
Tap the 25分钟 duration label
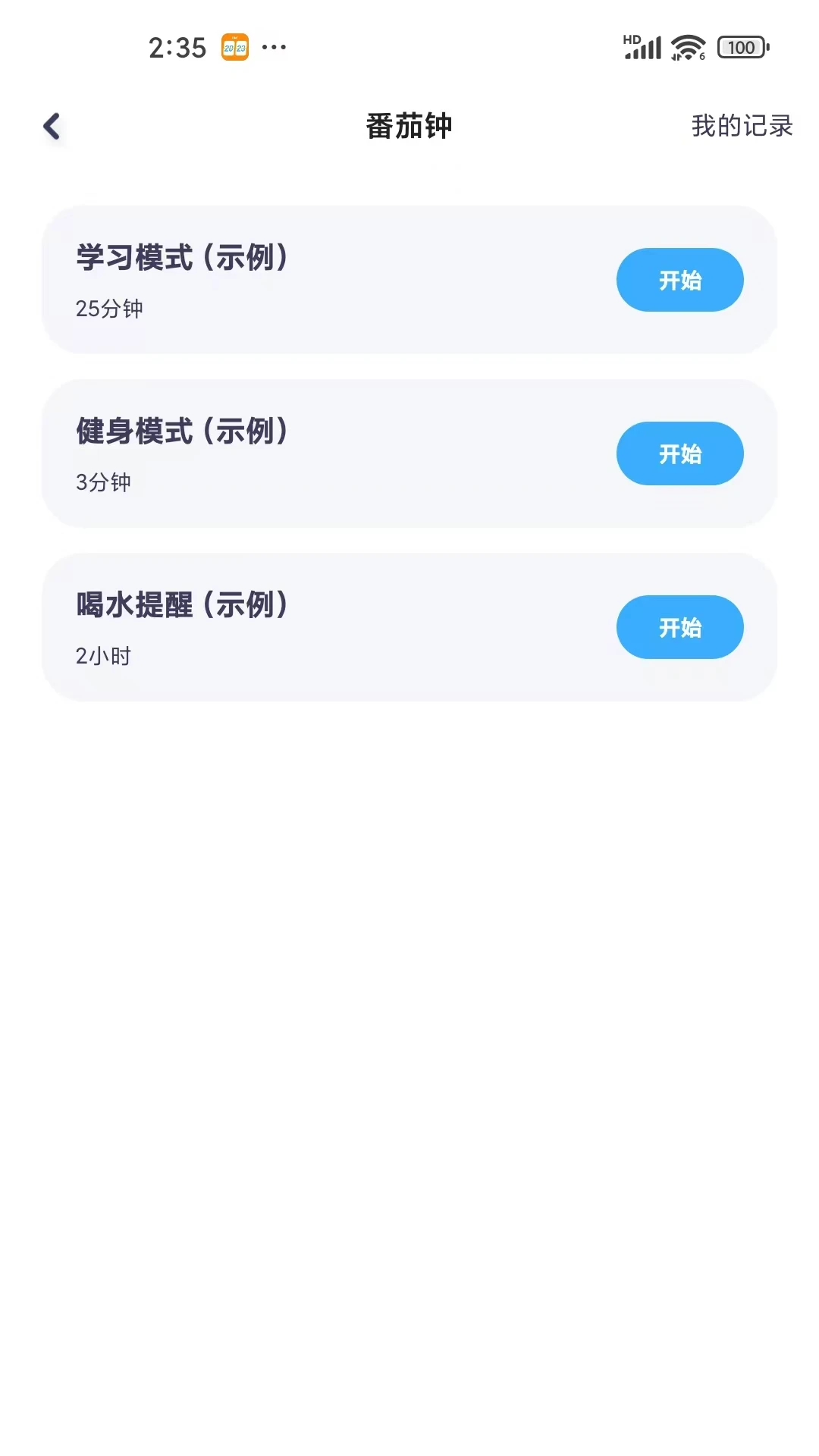coord(111,308)
